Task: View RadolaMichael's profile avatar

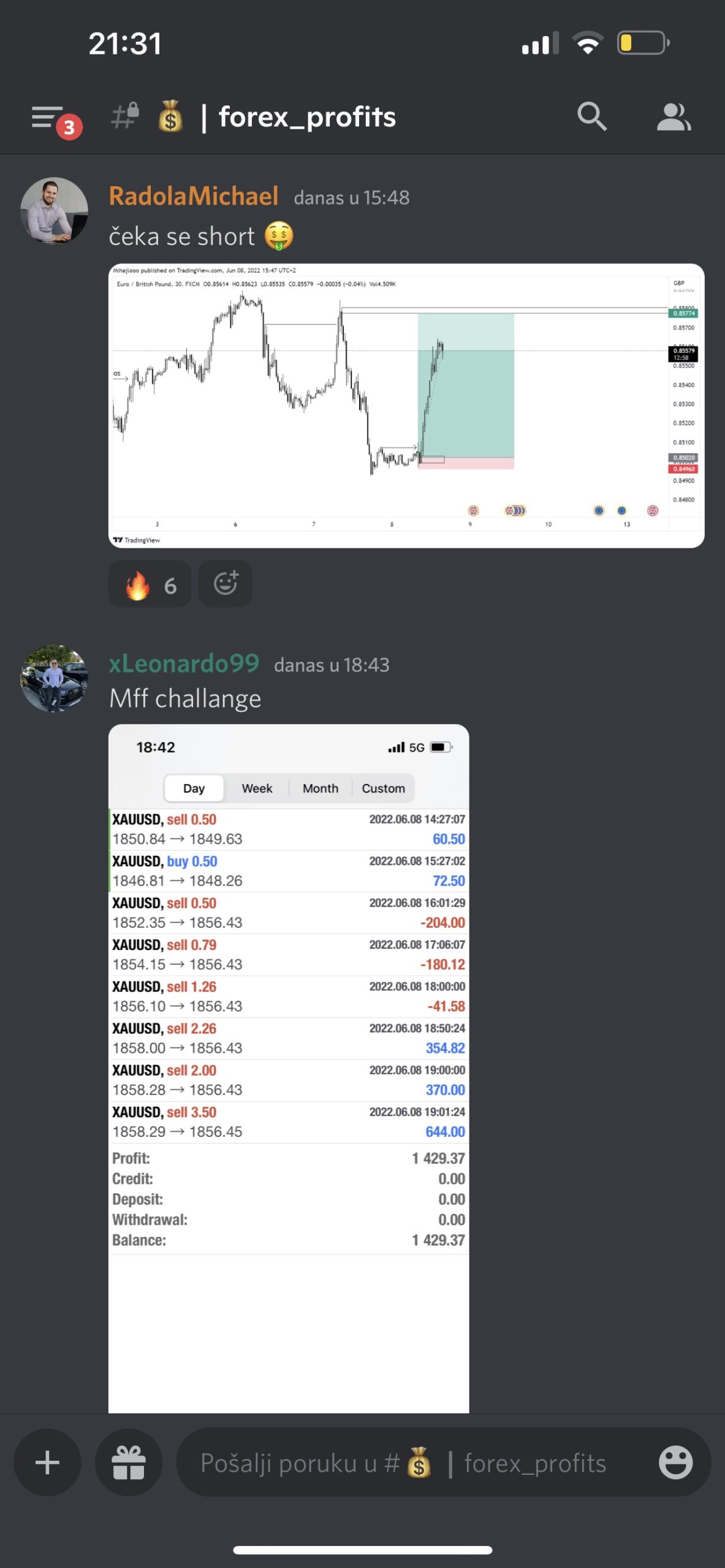Action: pos(54,211)
